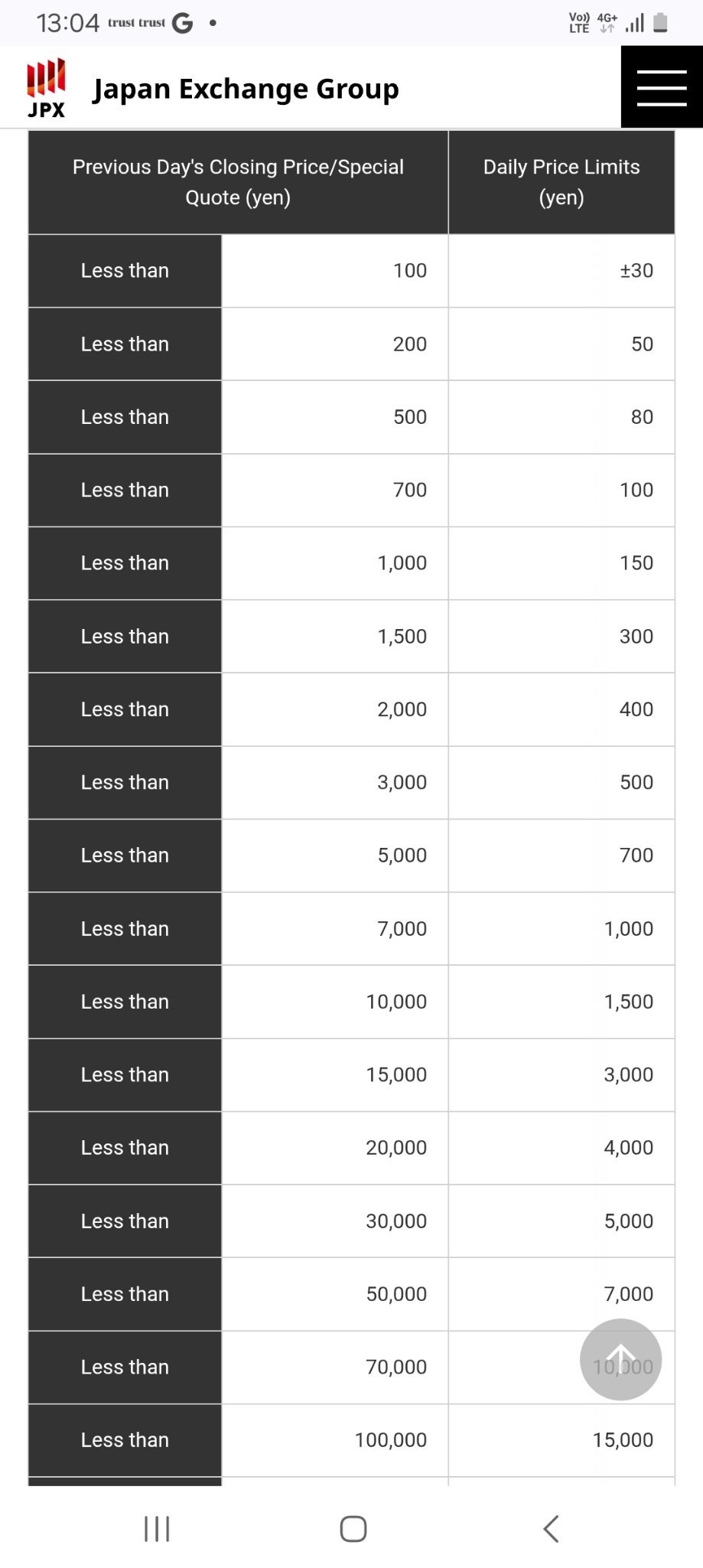Open the recent apps view
Screen dimensions: 703x1568
tap(157, 1528)
